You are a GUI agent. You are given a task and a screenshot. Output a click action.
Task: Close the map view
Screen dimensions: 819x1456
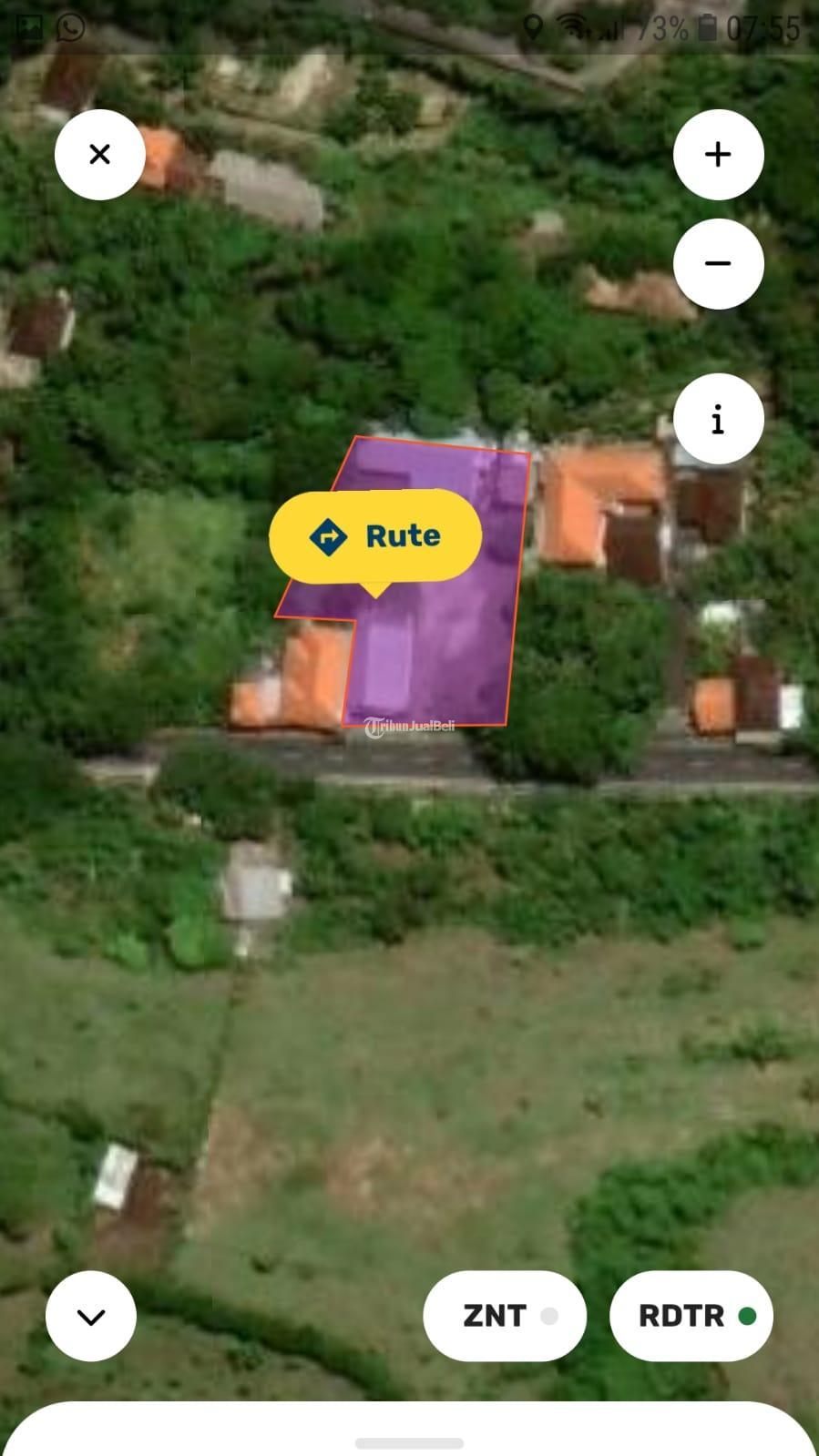tap(100, 155)
